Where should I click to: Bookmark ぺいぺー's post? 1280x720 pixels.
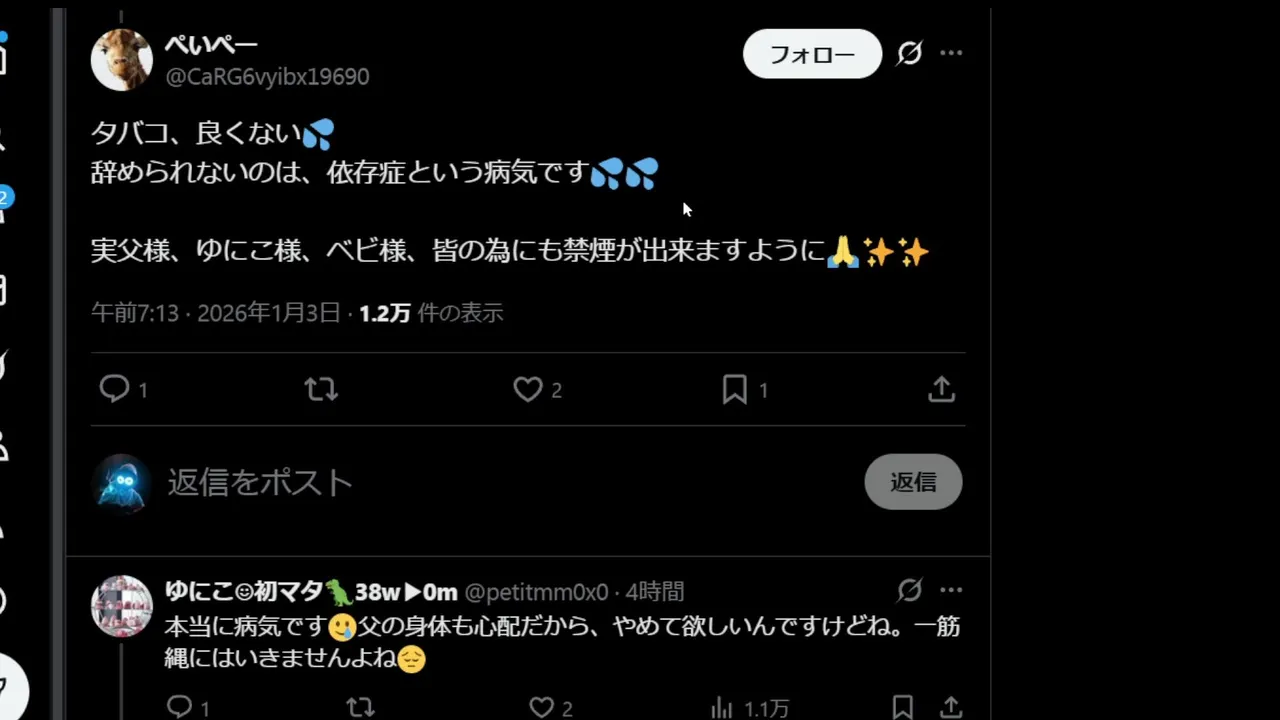(x=735, y=389)
